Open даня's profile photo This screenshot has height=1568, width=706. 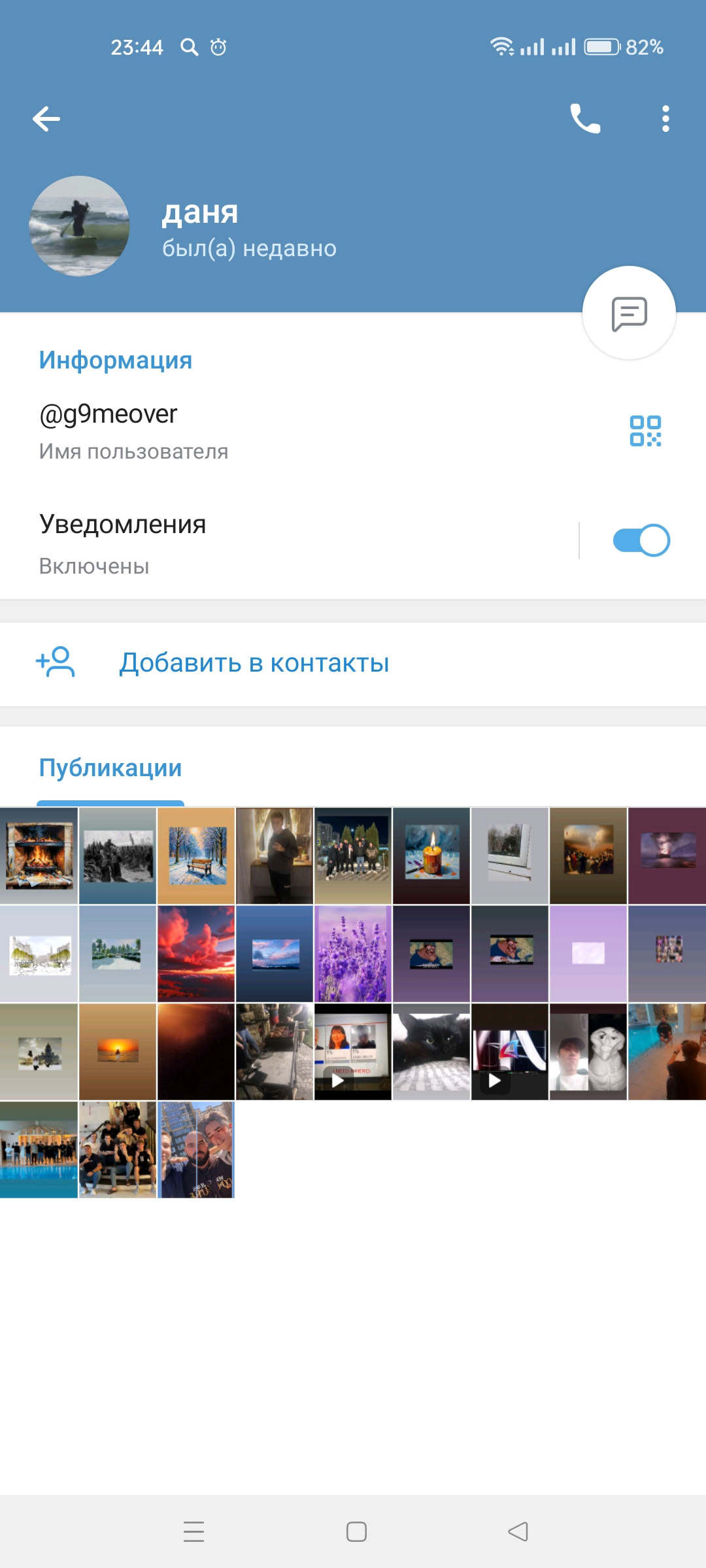pyautogui.click(x=79, y=226)
